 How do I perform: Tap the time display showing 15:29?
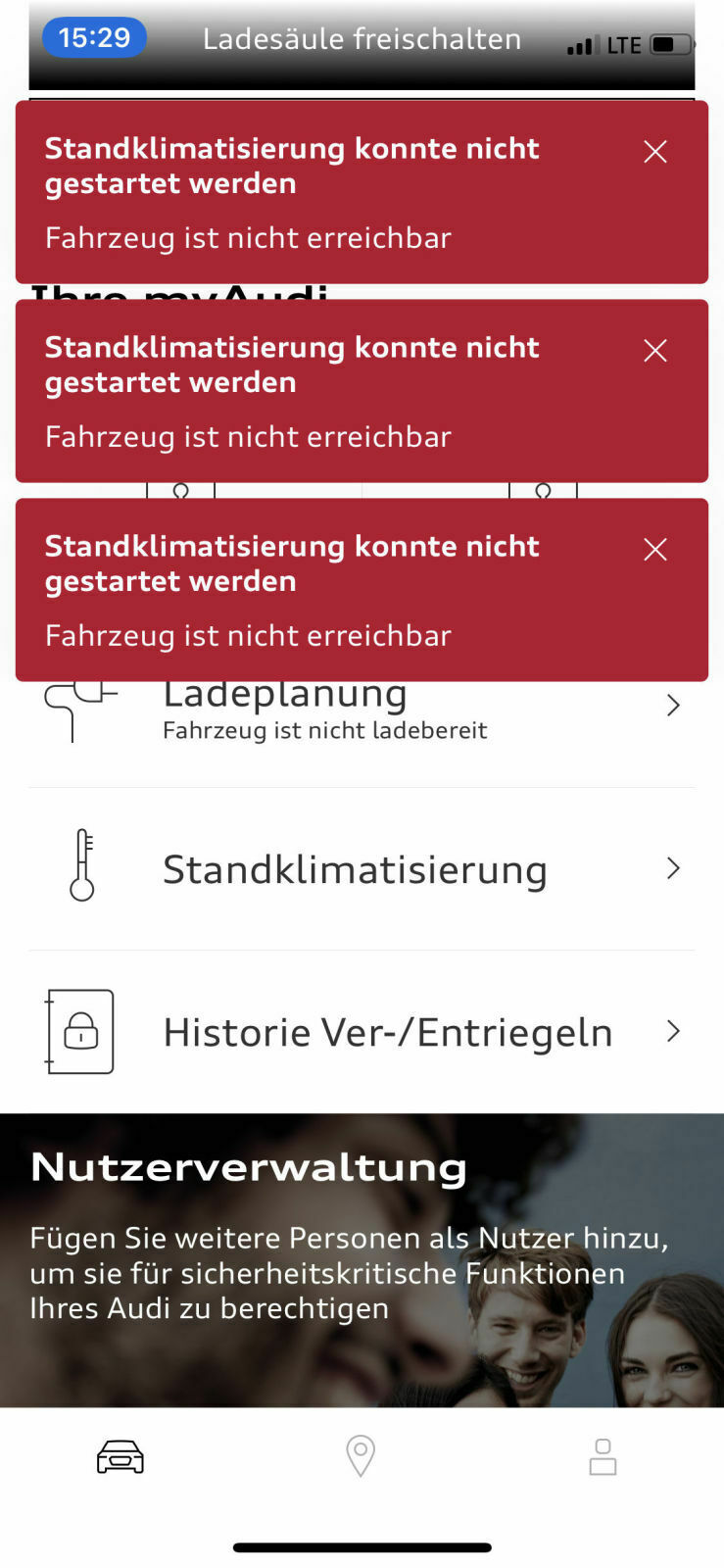tap(94, 37)
